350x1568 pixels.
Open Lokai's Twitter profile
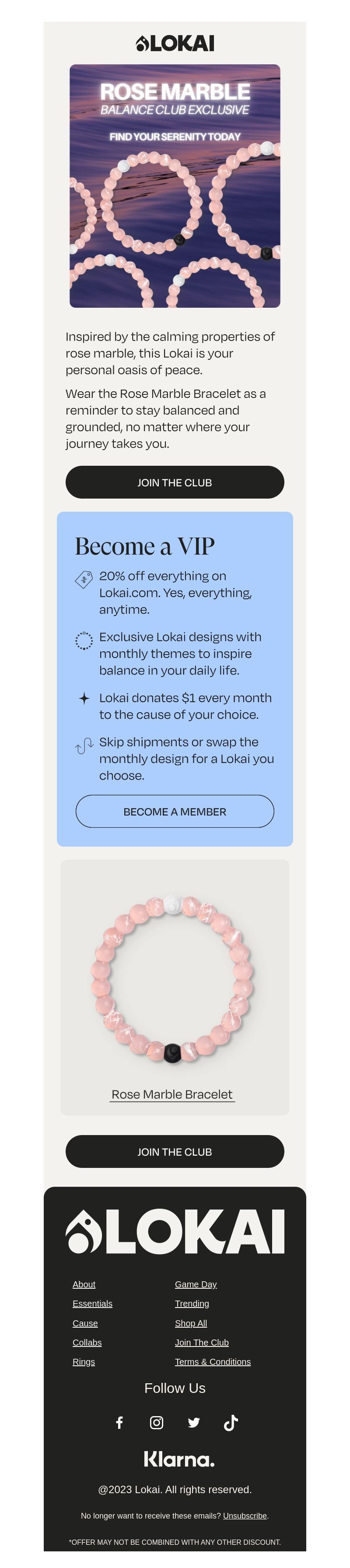193,1423
